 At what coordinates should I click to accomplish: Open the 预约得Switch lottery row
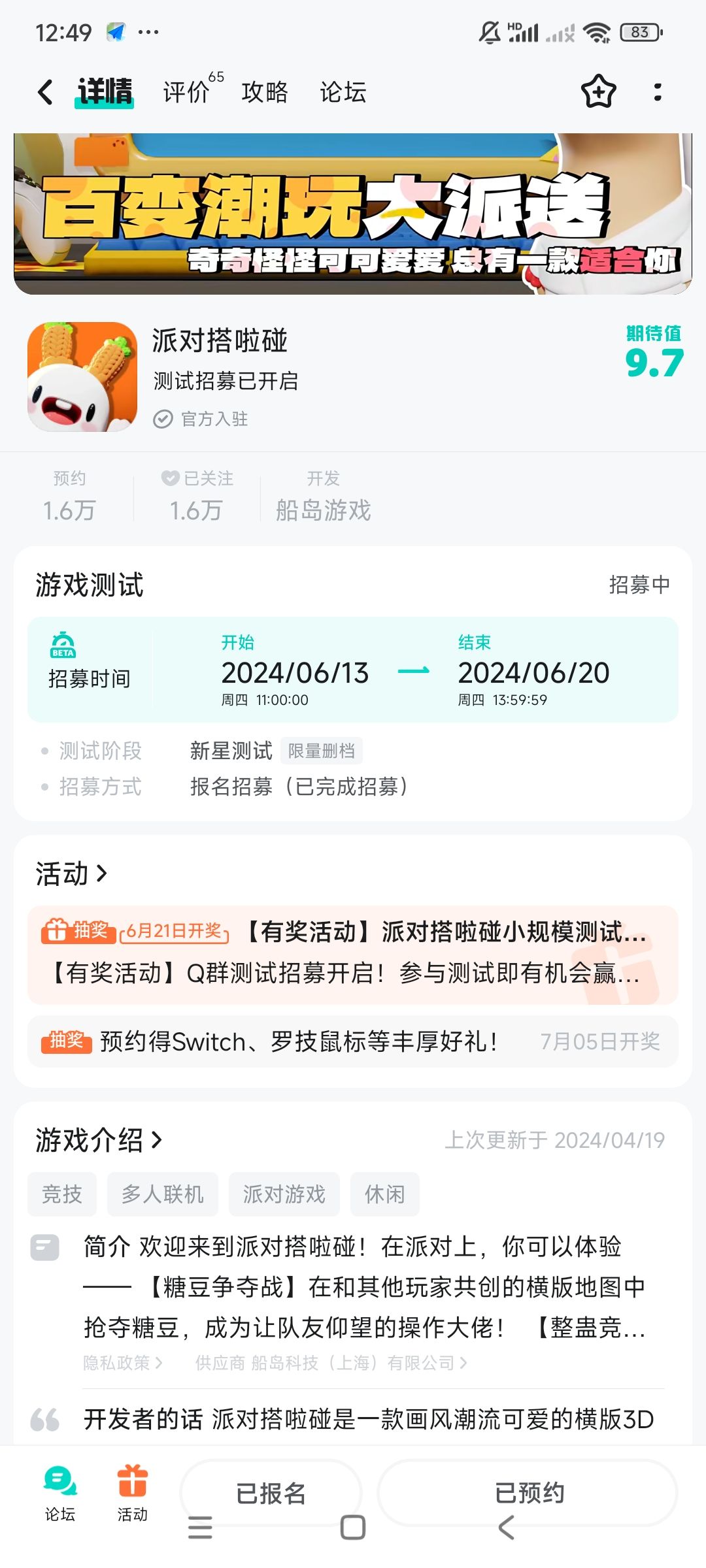click(x=353, y=1041)
